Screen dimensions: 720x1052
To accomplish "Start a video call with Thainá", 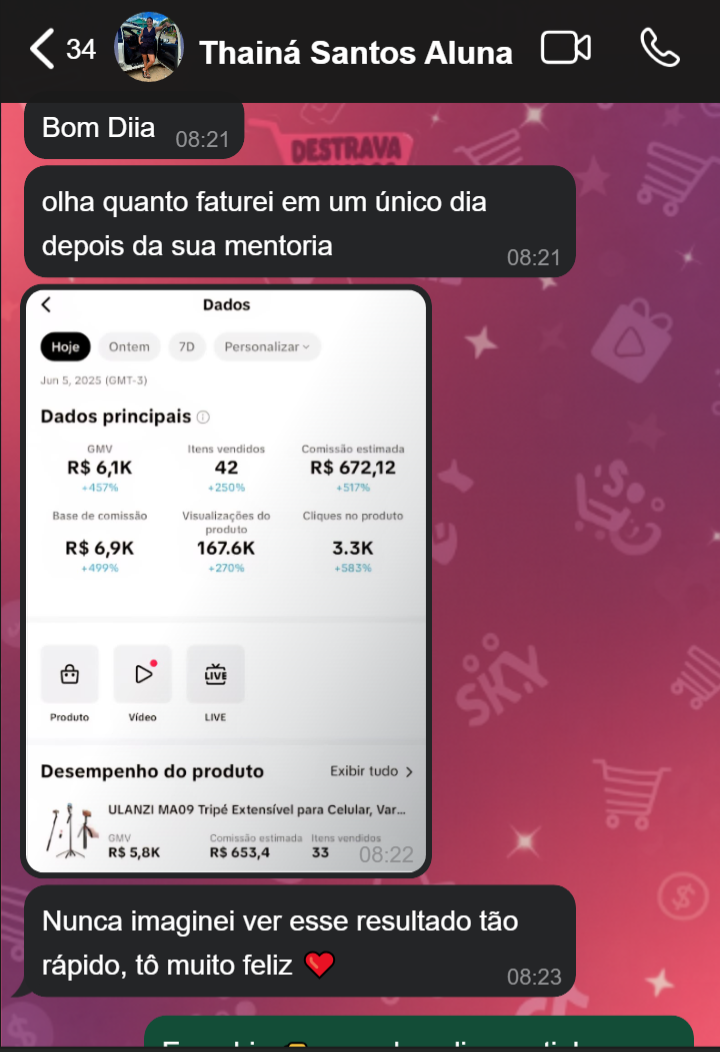I will (x=565, y=49).
